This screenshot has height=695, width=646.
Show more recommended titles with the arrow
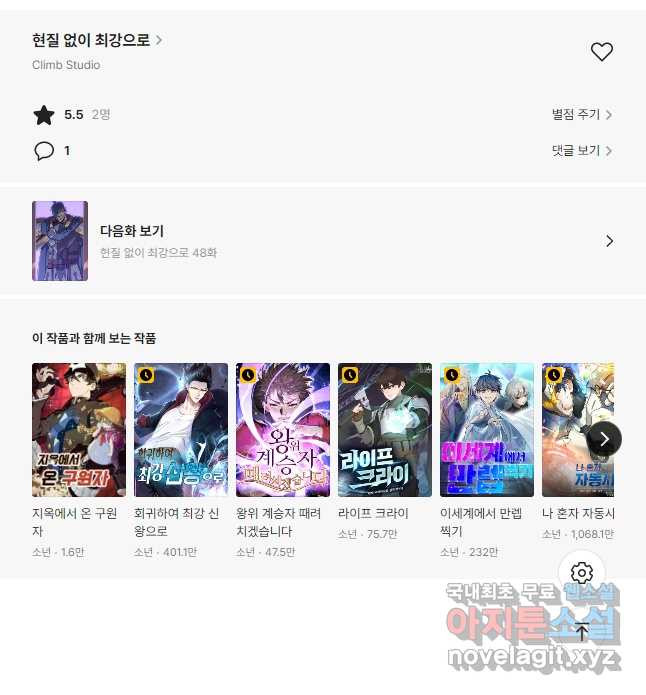pos(604,438)
